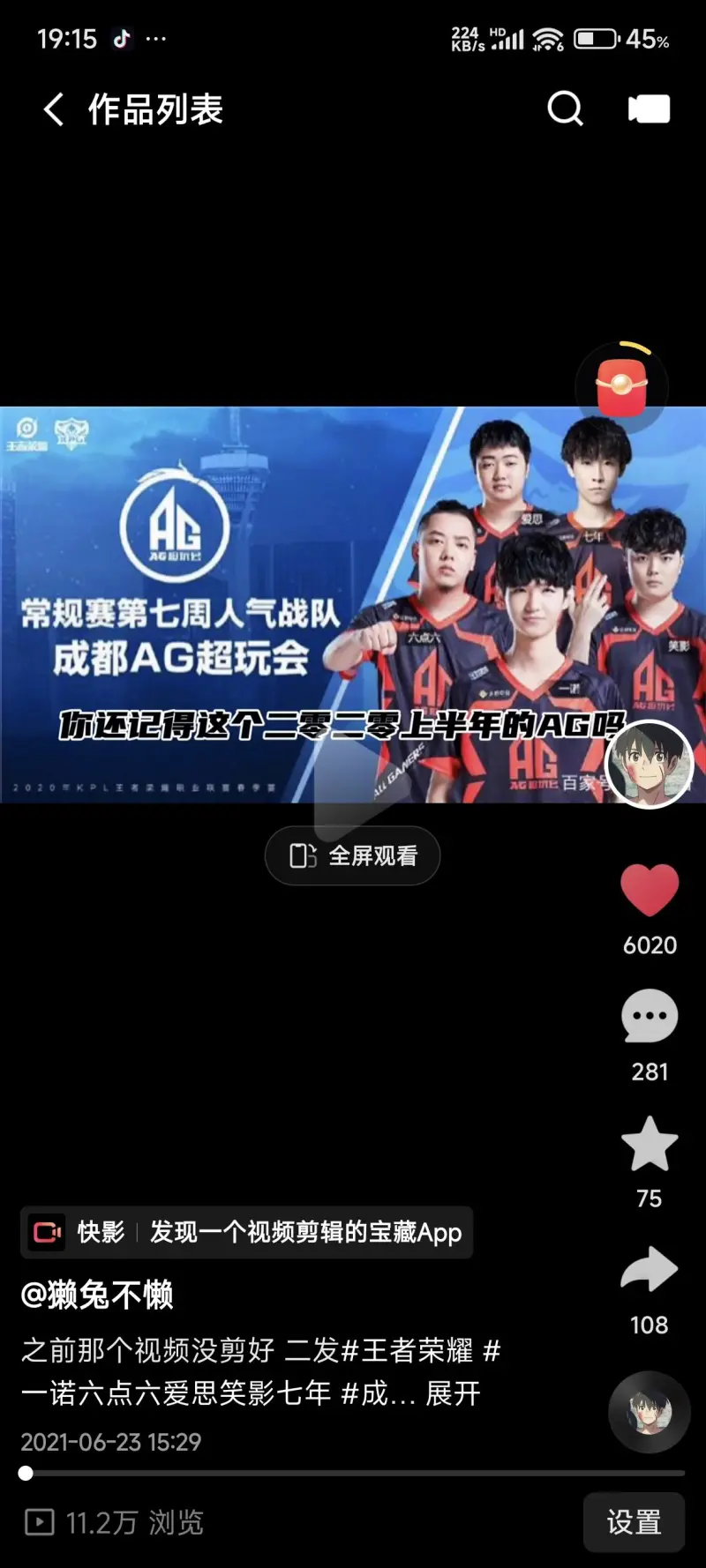Play the paused AG video
The height and width of the screenshot is (1568, 706).
coord(353,604)
